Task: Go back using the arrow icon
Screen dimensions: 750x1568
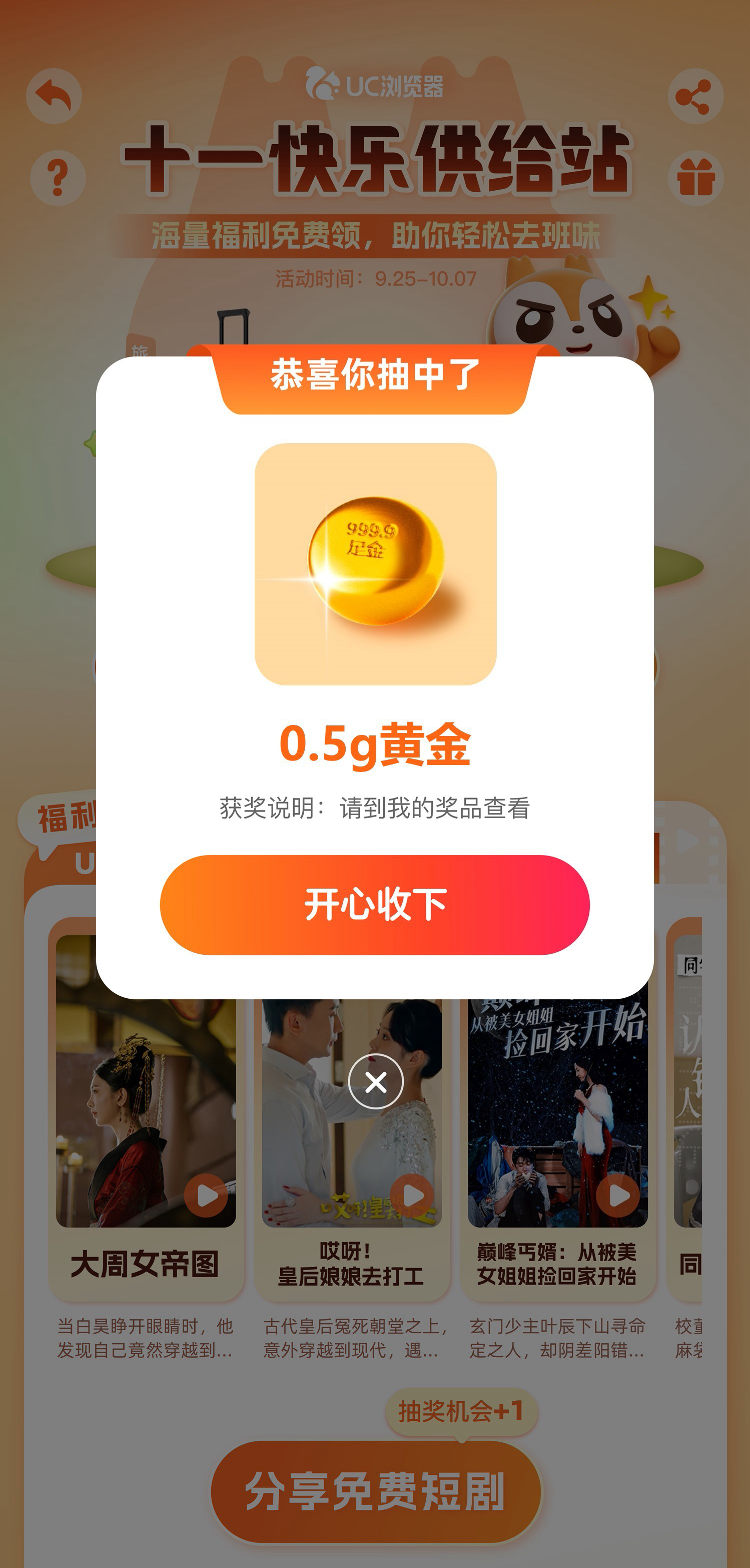Action: tap(54, 96)
